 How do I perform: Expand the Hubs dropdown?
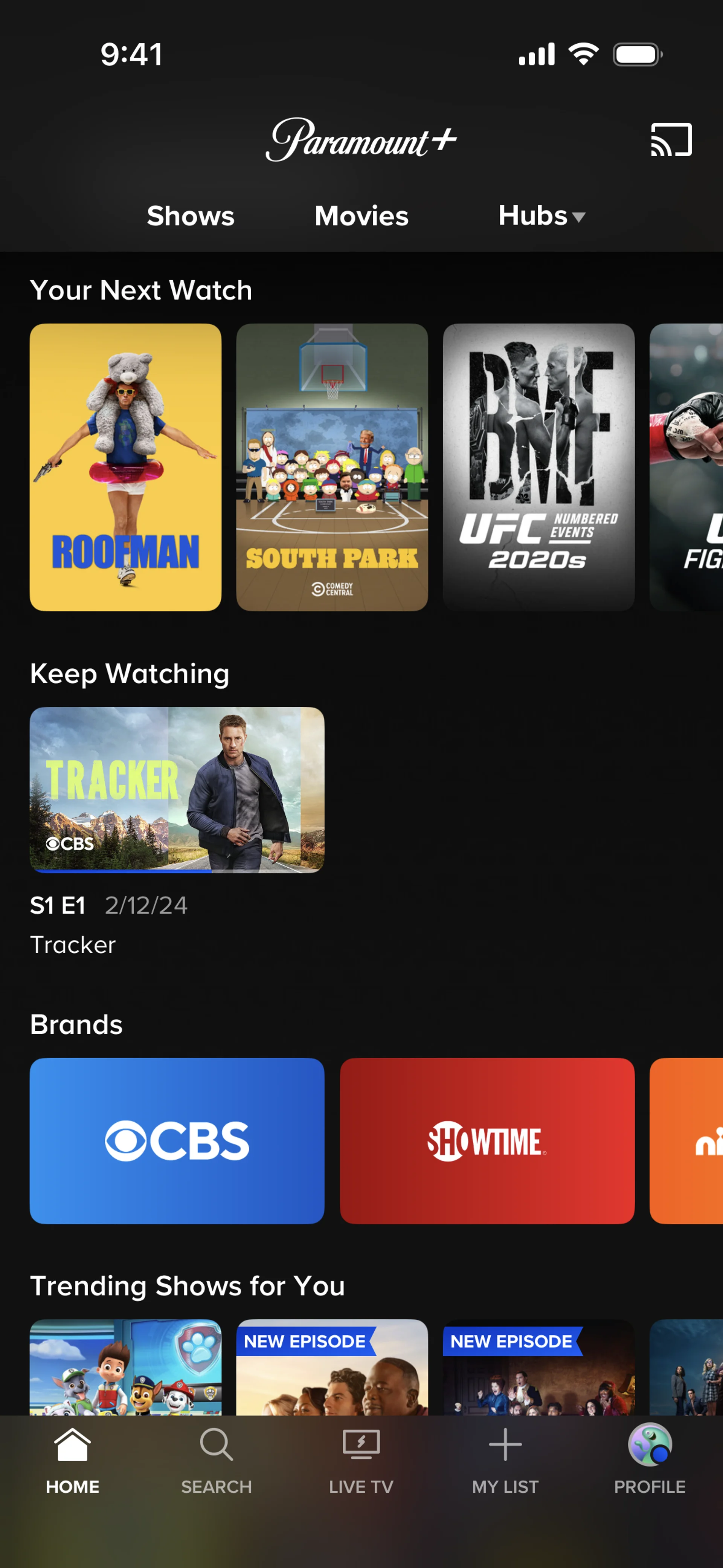pos(541,216)
